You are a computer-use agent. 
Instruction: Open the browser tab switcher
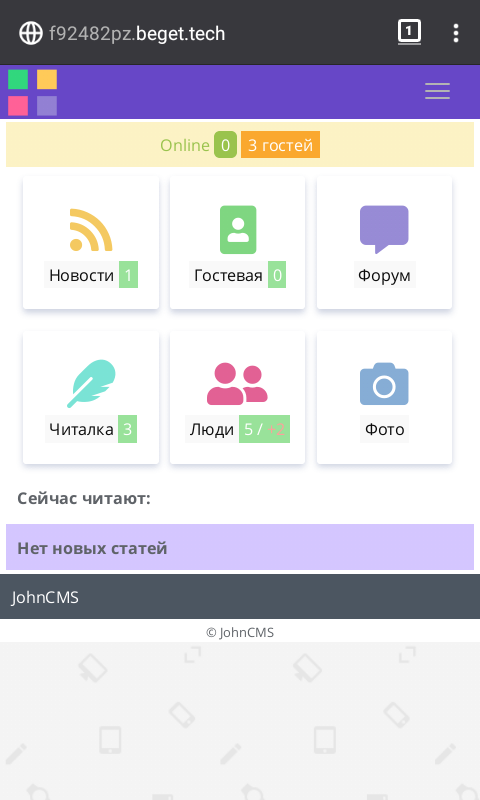(409, 32)
